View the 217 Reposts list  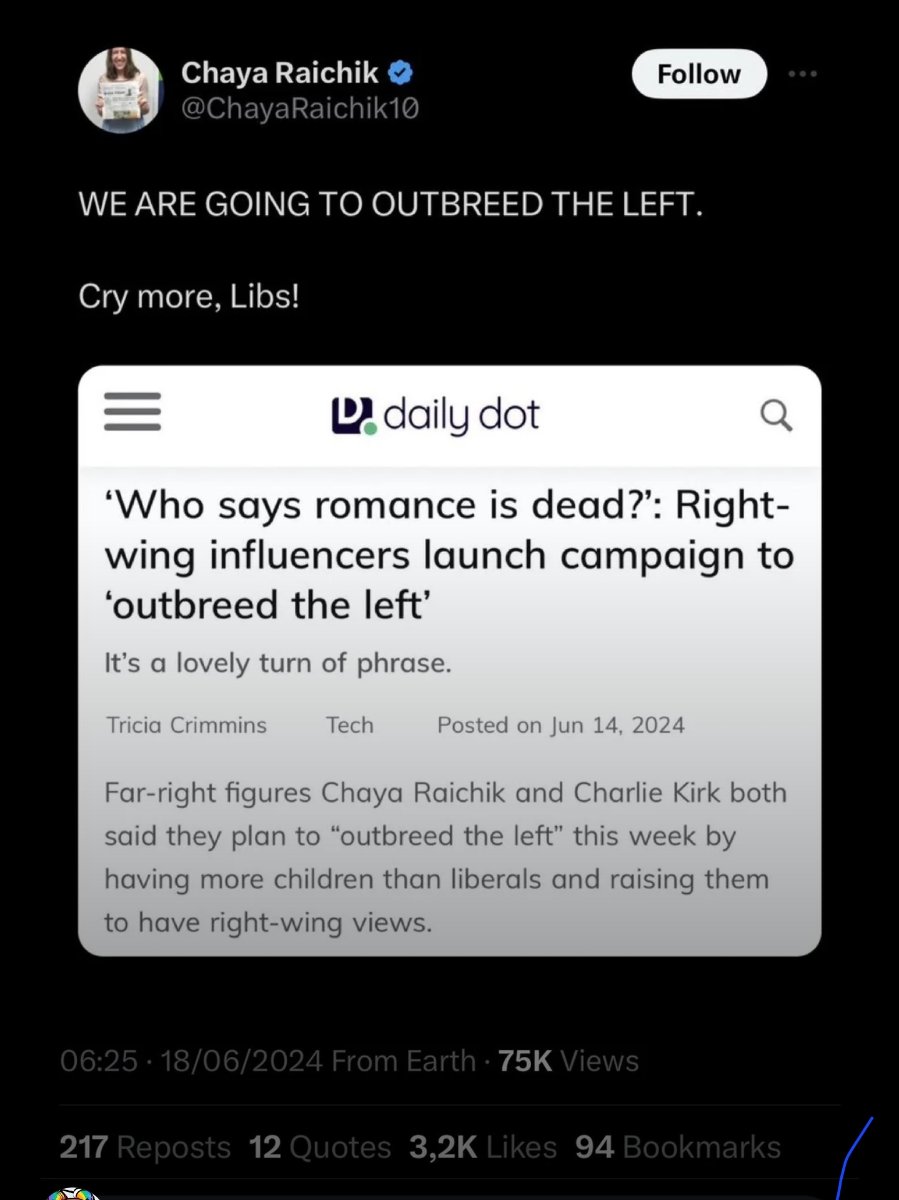[x=145, y=1147]
